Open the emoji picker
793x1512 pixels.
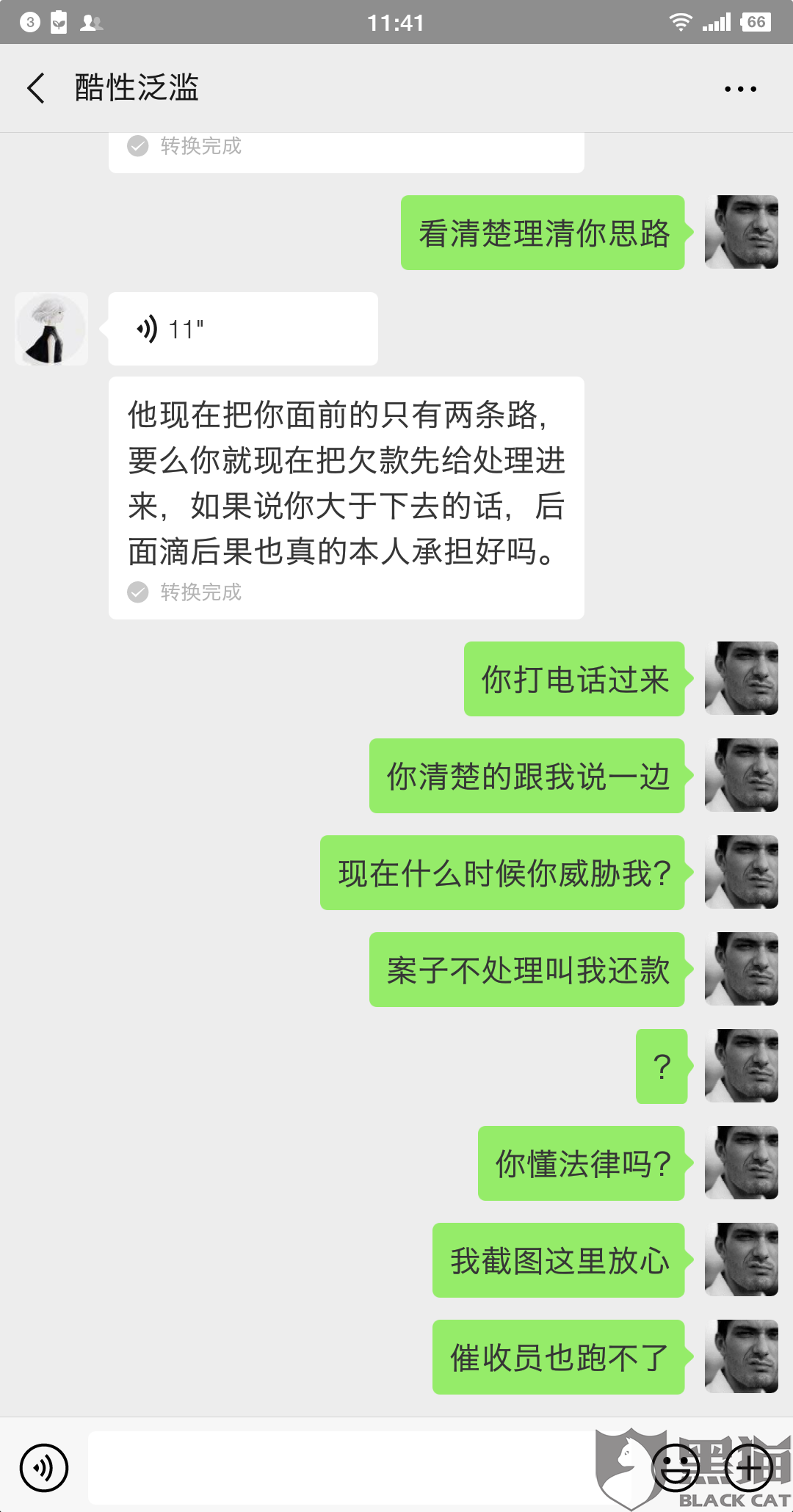click(676, 1468)
